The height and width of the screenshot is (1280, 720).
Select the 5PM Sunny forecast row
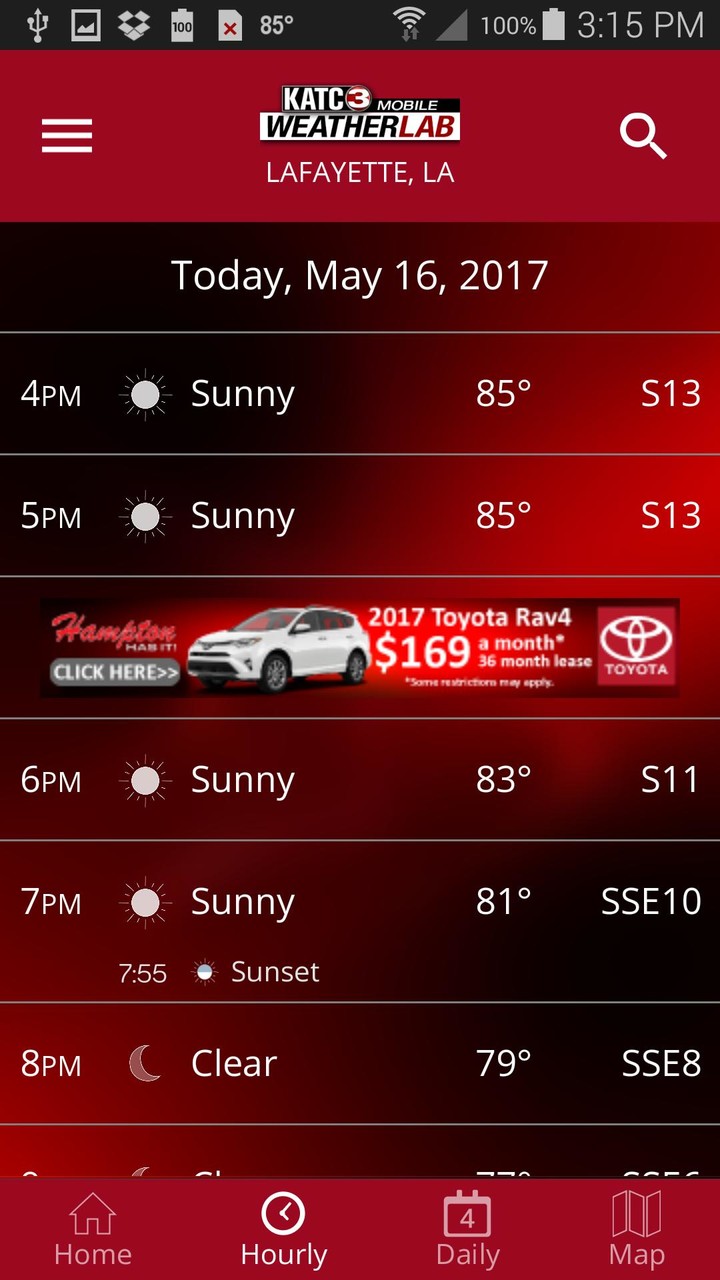360,515
